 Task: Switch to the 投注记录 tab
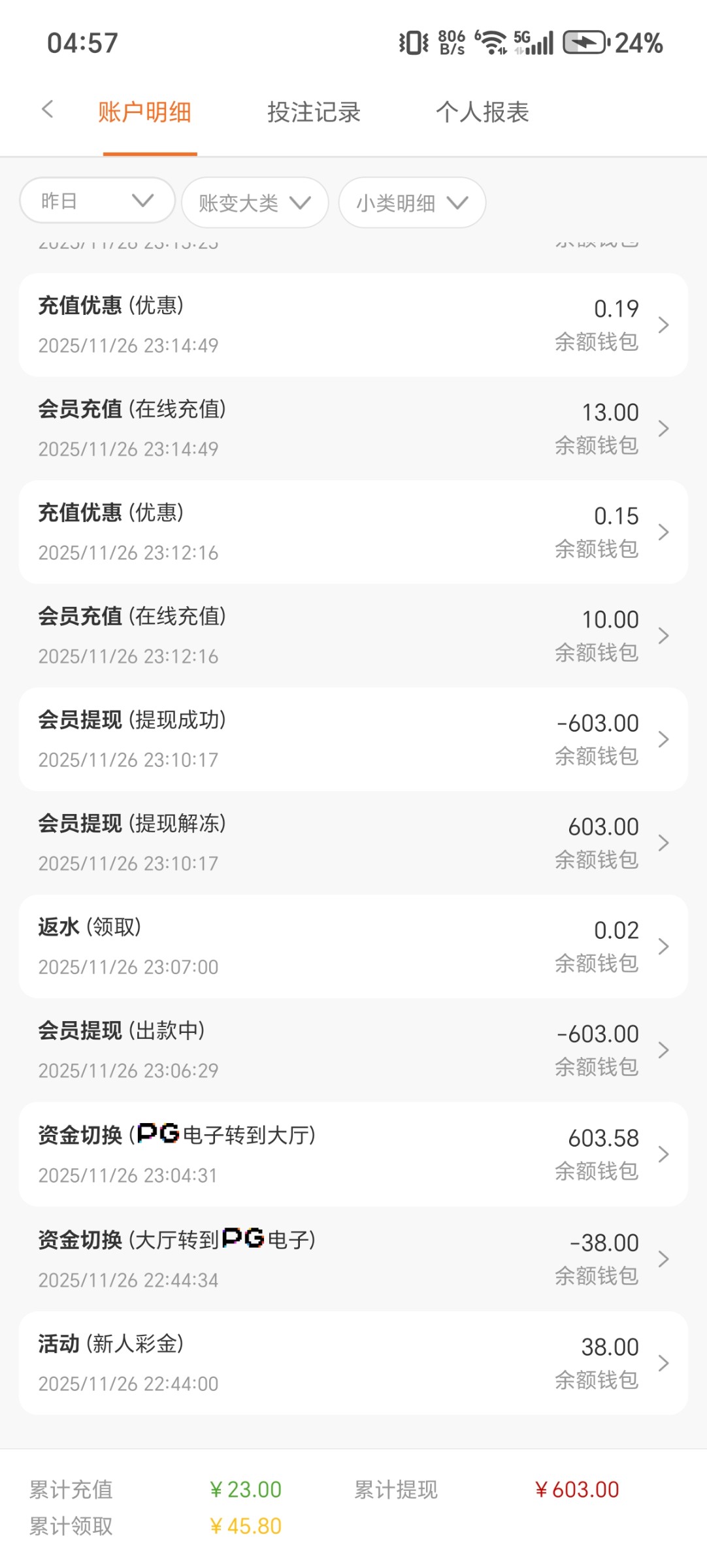click(314, 112)
